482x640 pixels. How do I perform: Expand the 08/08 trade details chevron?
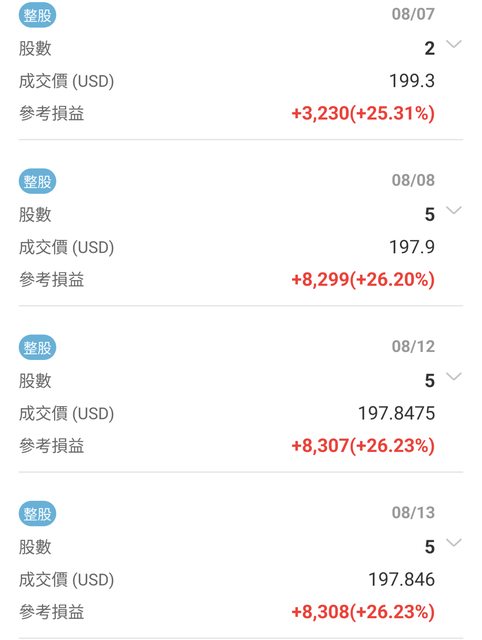pos(454,210)
